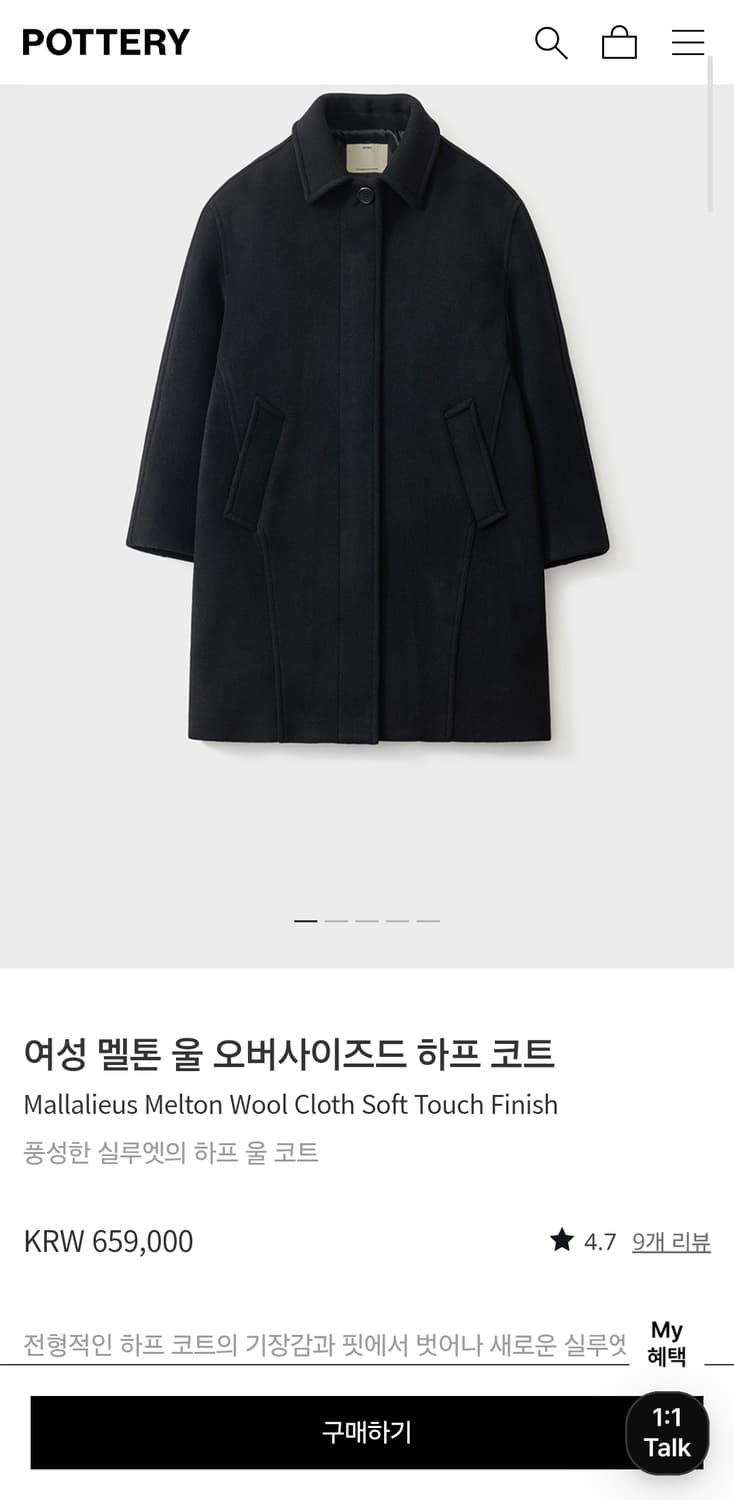The image size is (734, 1500).
Task: Click the POTTERY logo
Action: click(105, 42)
